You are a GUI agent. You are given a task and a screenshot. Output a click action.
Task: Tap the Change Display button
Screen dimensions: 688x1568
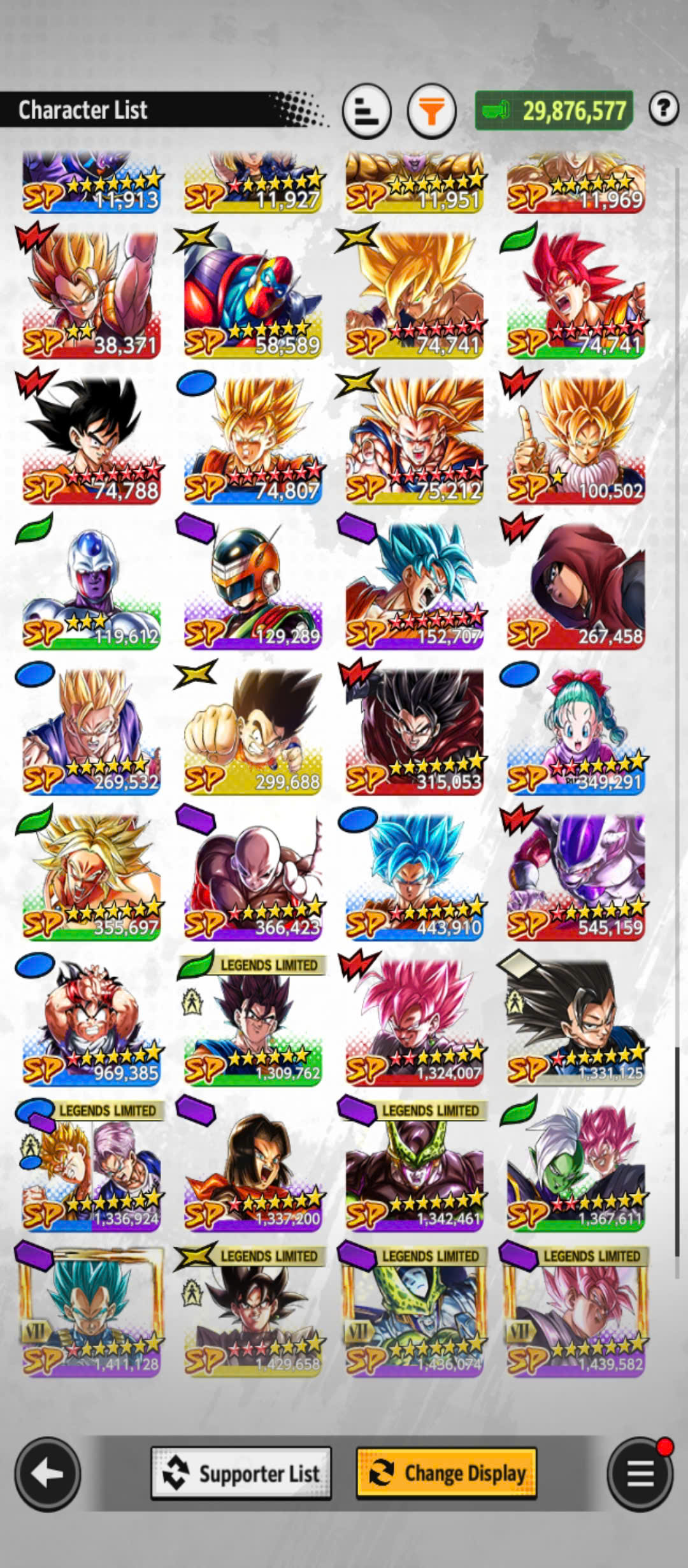click(x=447, y=1473)
